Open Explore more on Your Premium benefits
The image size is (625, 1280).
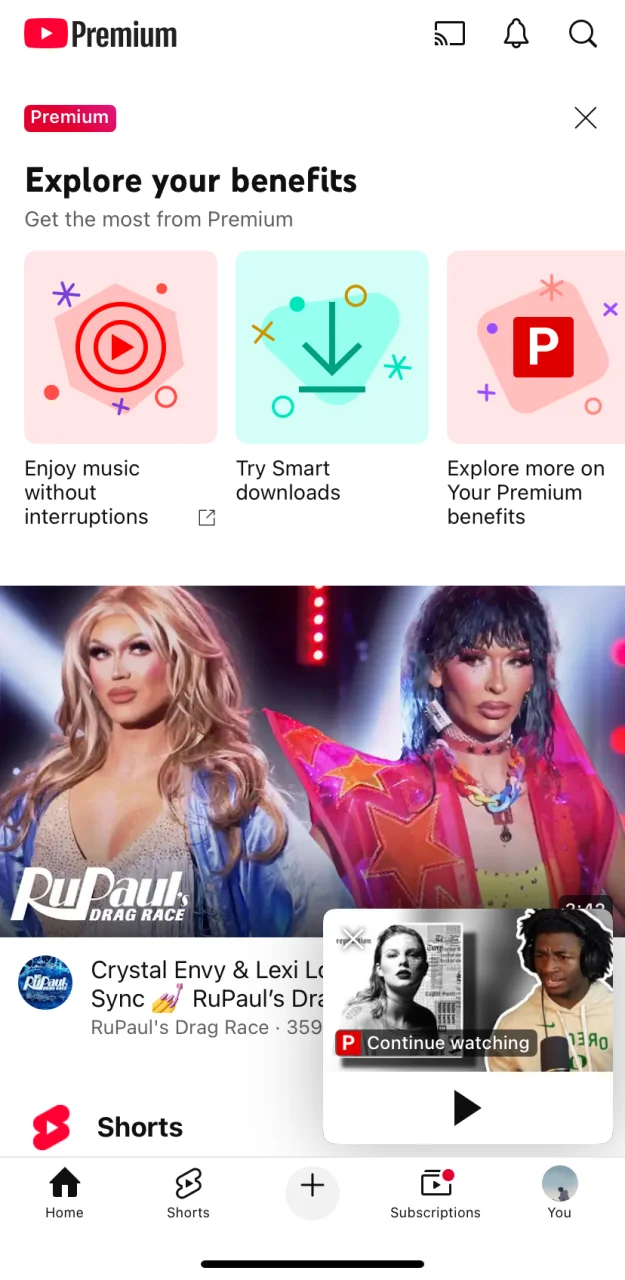536,389
